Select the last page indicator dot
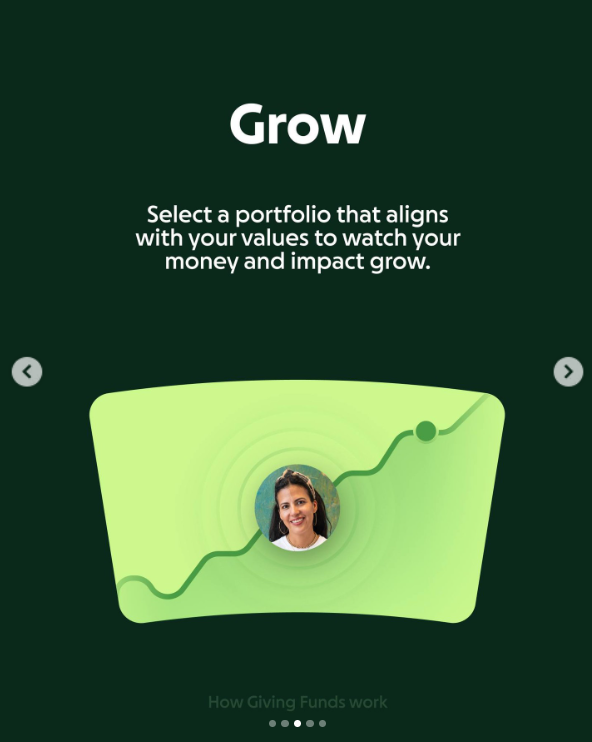Screen dimensions: 592x742 (x=322, y=723)
